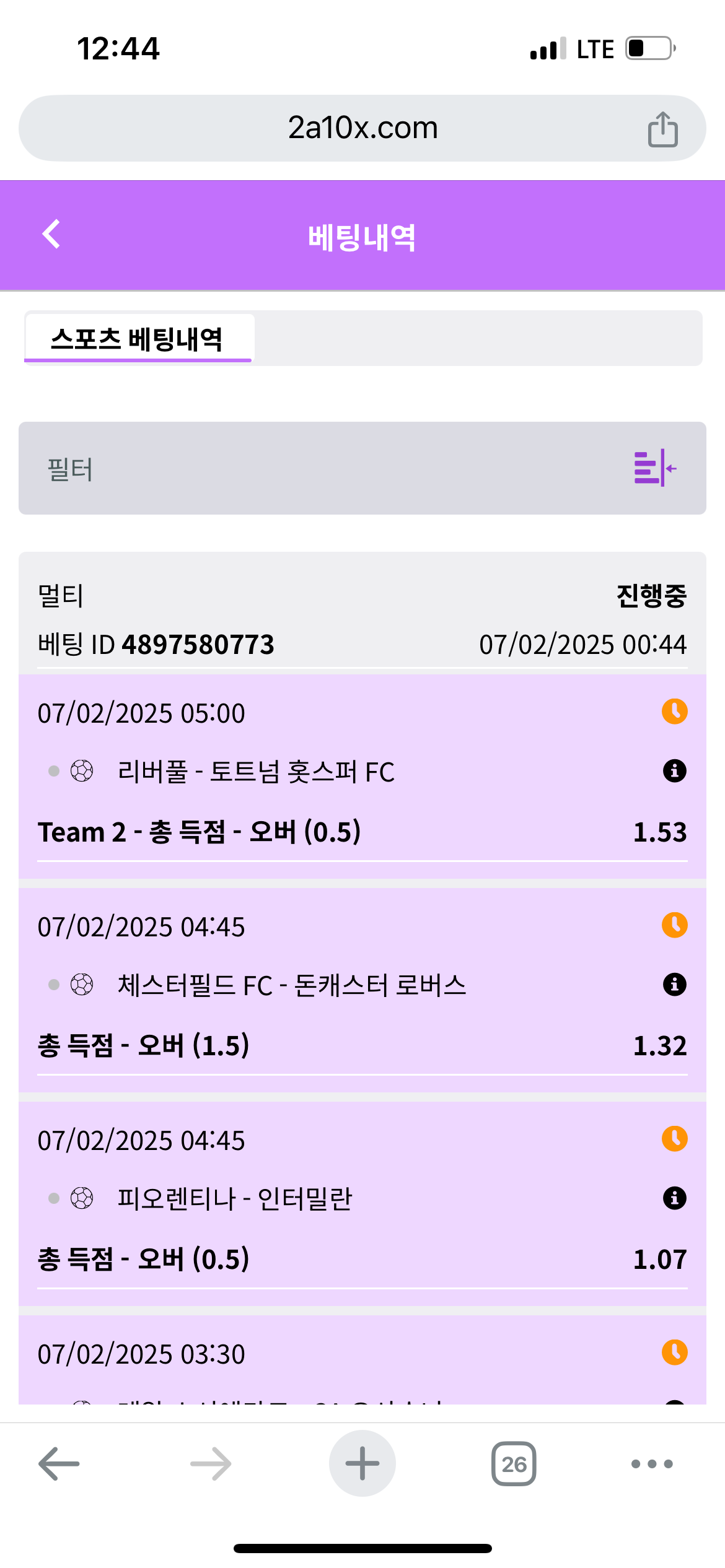Select the 스포츠 베팅내역 tab

pos(138,339)
